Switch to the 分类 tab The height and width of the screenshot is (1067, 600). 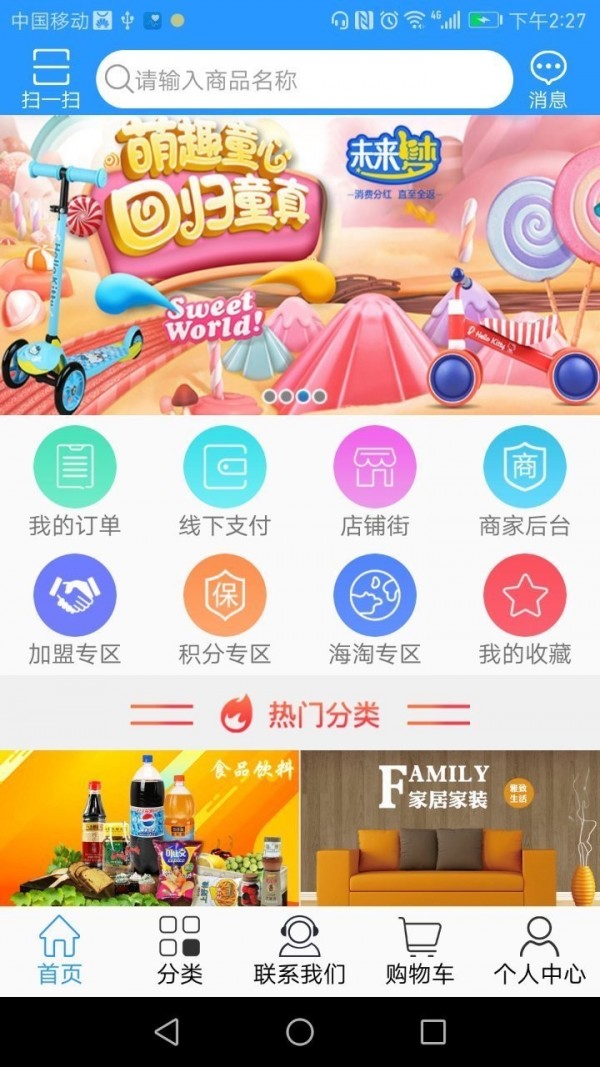tap(180, 950)
